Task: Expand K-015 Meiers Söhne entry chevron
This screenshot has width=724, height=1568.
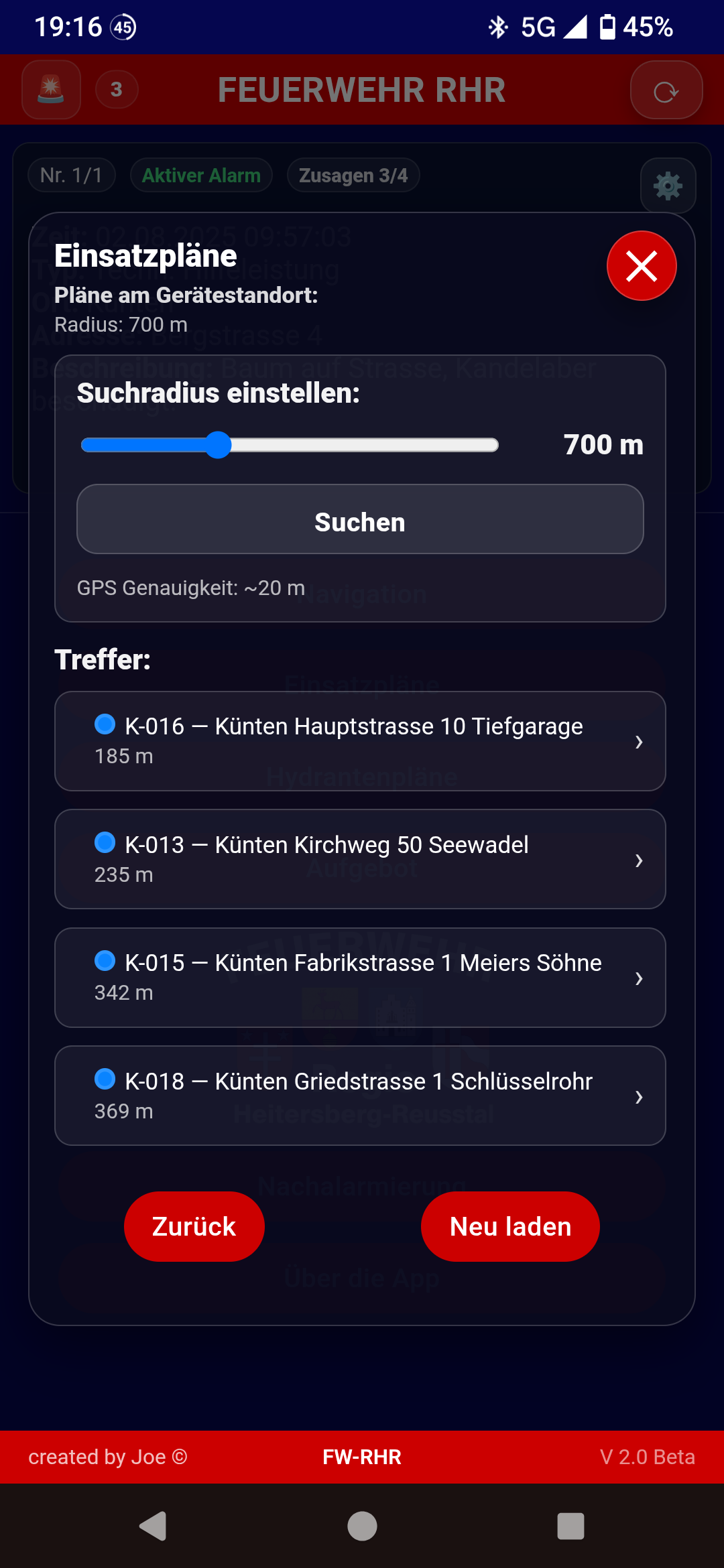Action: point(639,978)
